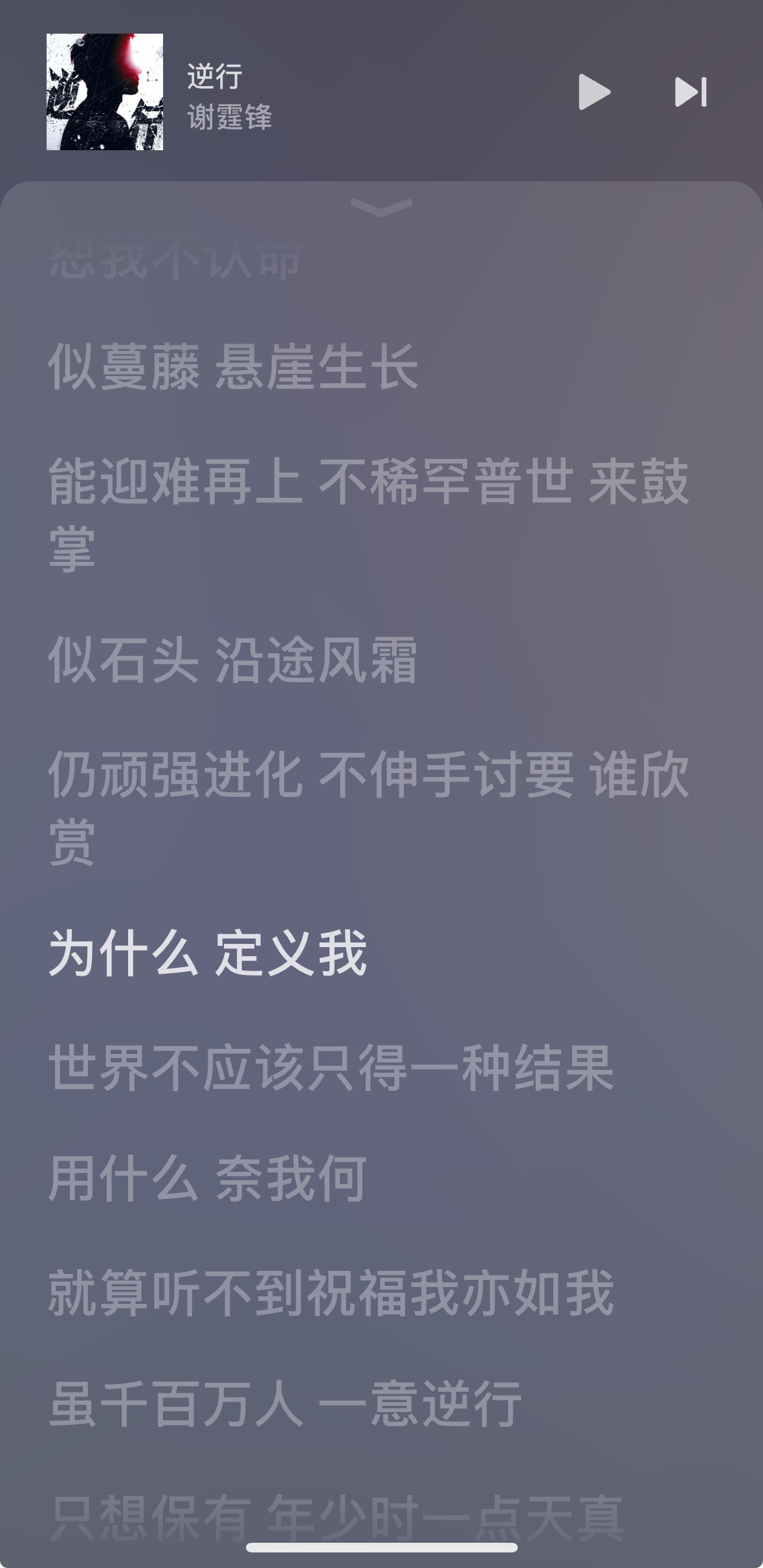Jump to the lyric 用什么 奈我何

(x=208, y=1179)
